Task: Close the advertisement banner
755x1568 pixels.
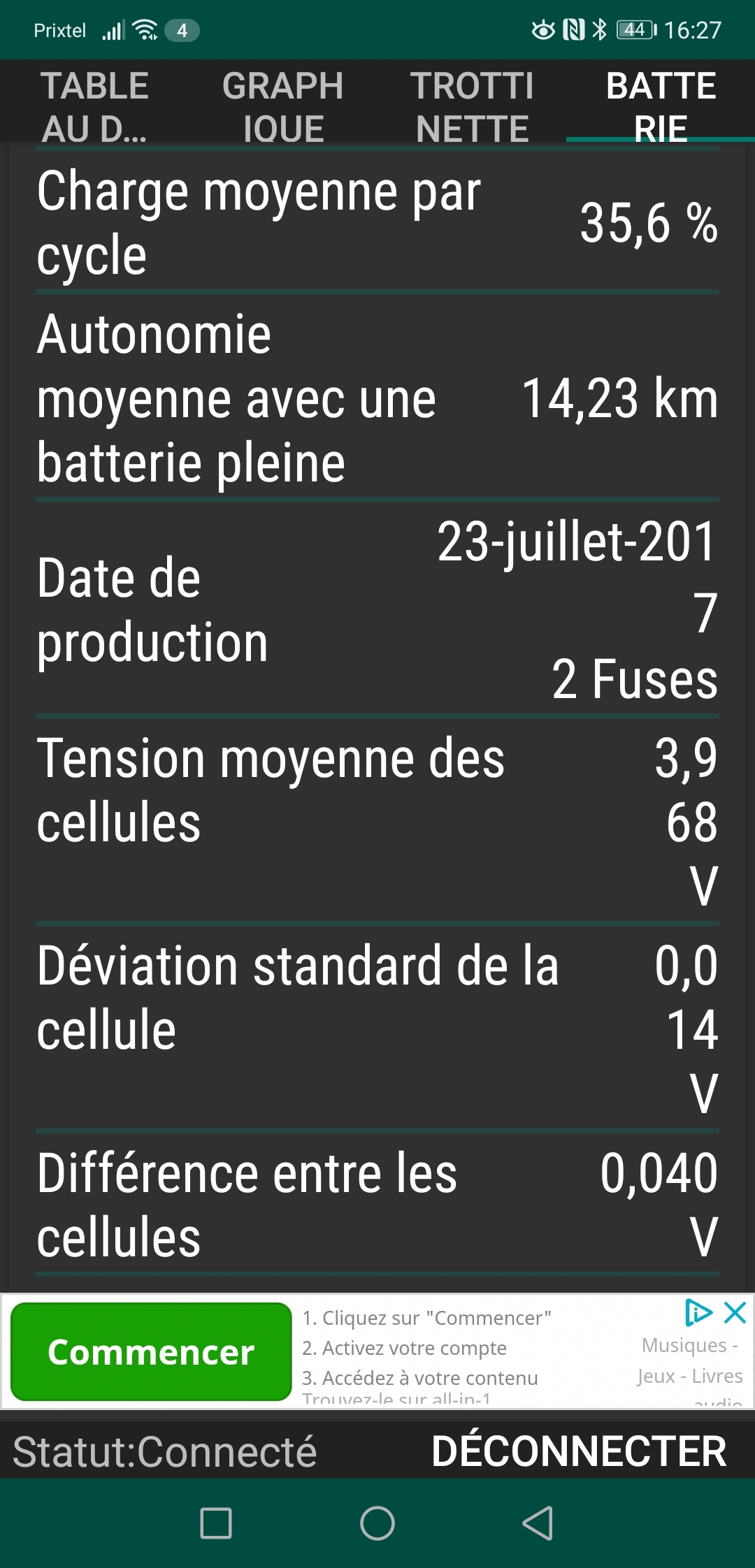Action: (735, 1313)
